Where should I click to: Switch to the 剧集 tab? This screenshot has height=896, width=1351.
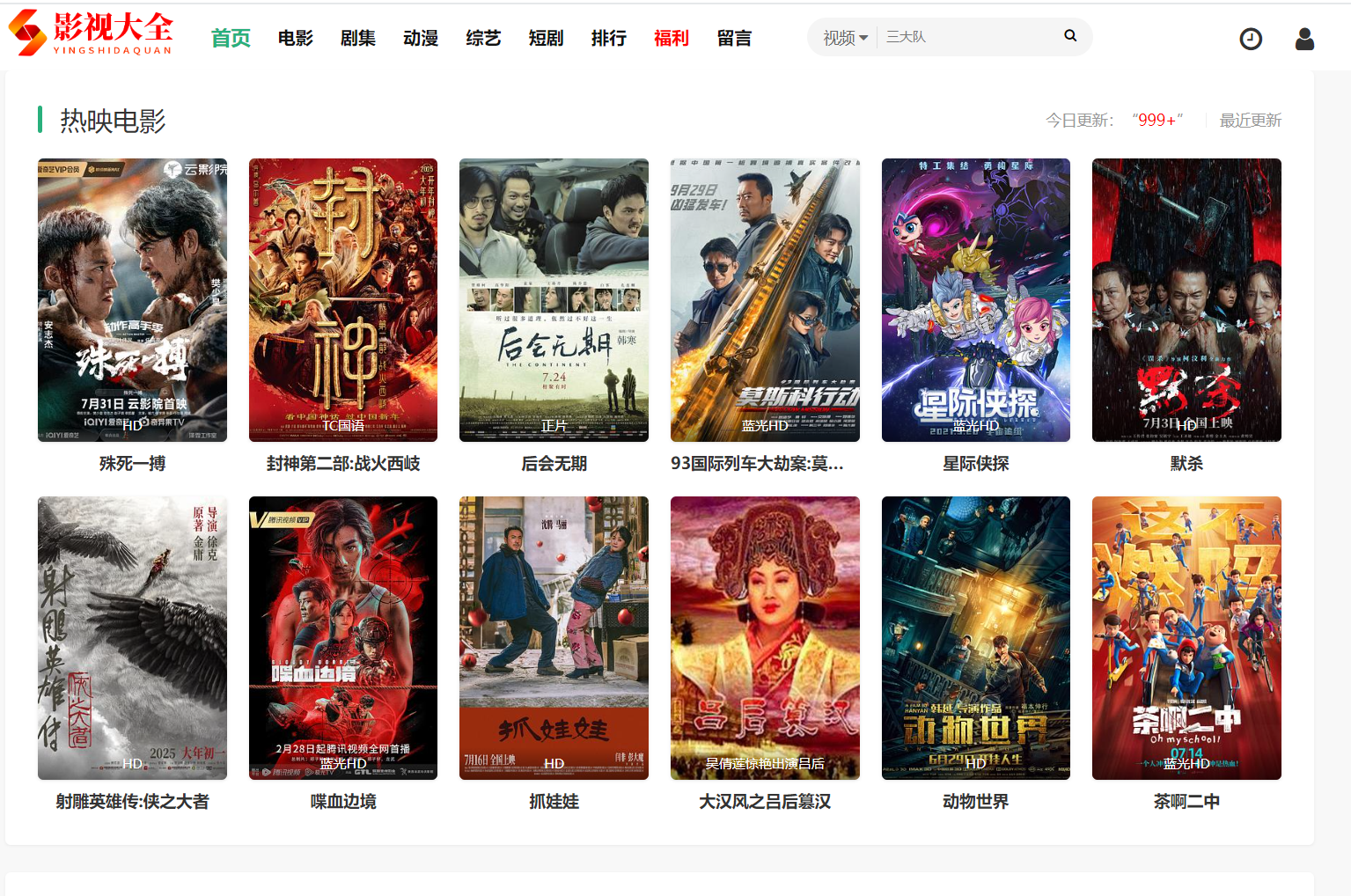point(358,38)
